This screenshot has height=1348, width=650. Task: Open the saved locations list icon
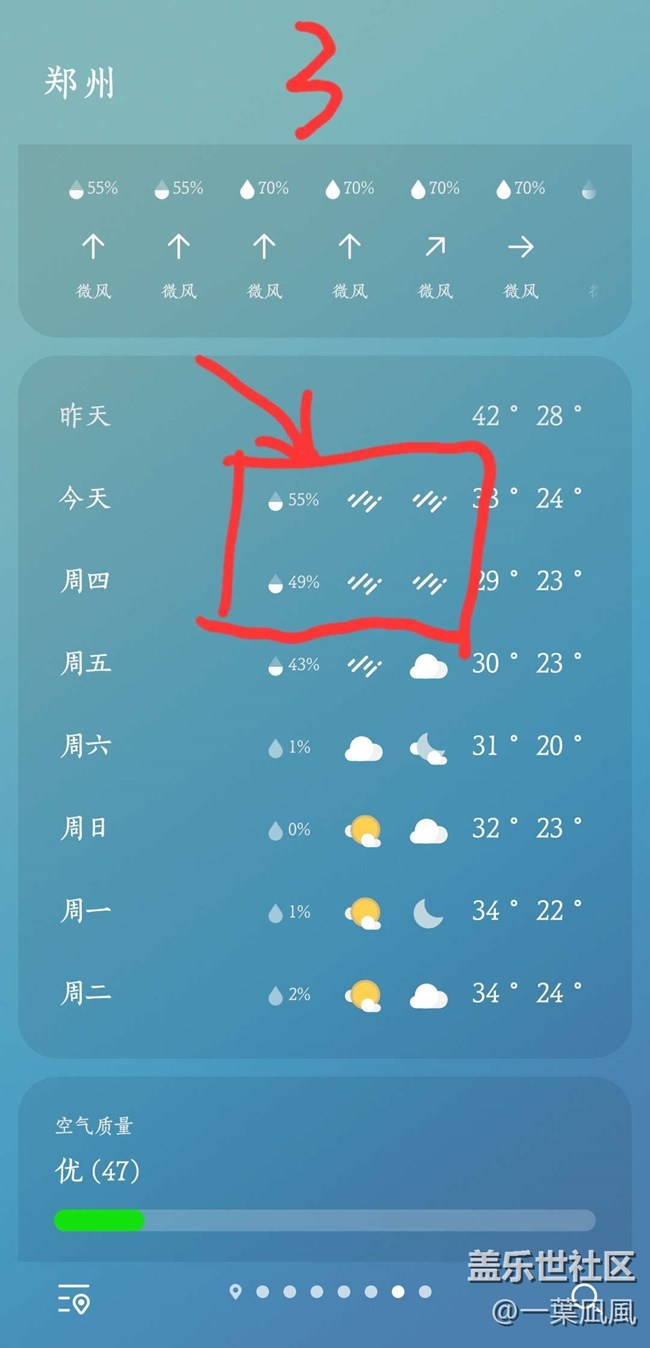(74, 1299)
